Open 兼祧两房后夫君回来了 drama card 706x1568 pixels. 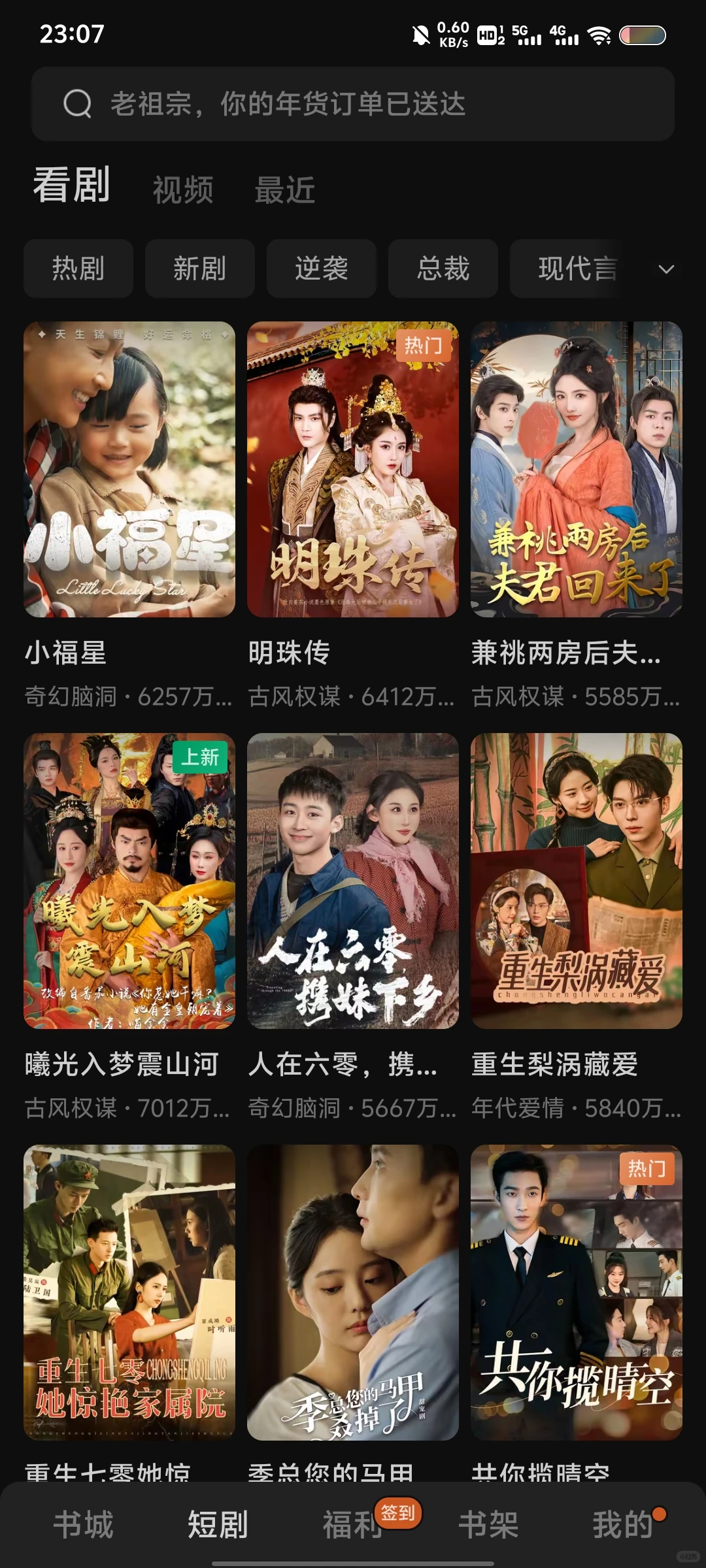[577, 469]
